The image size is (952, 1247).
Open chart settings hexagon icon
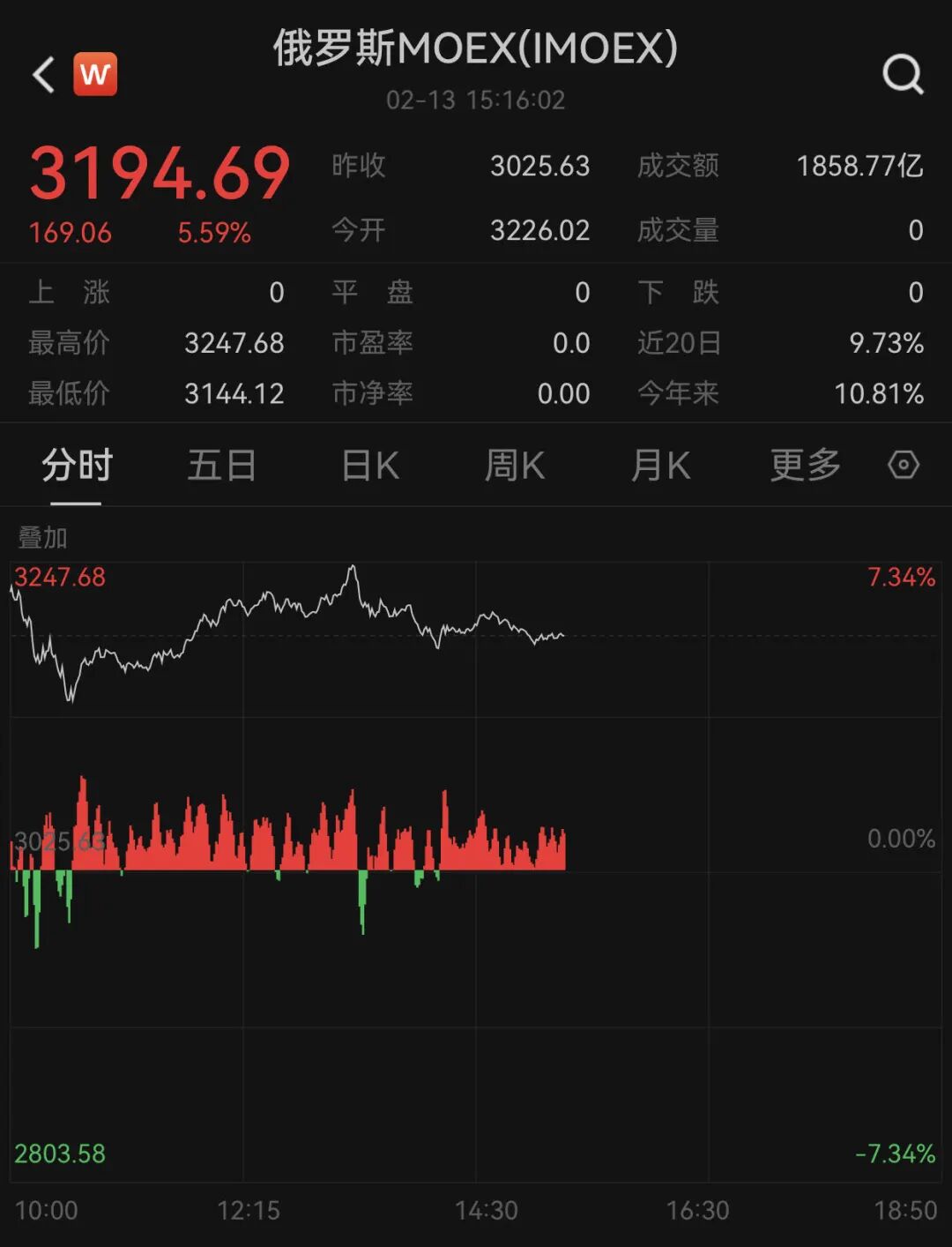[x=904, y=465]
